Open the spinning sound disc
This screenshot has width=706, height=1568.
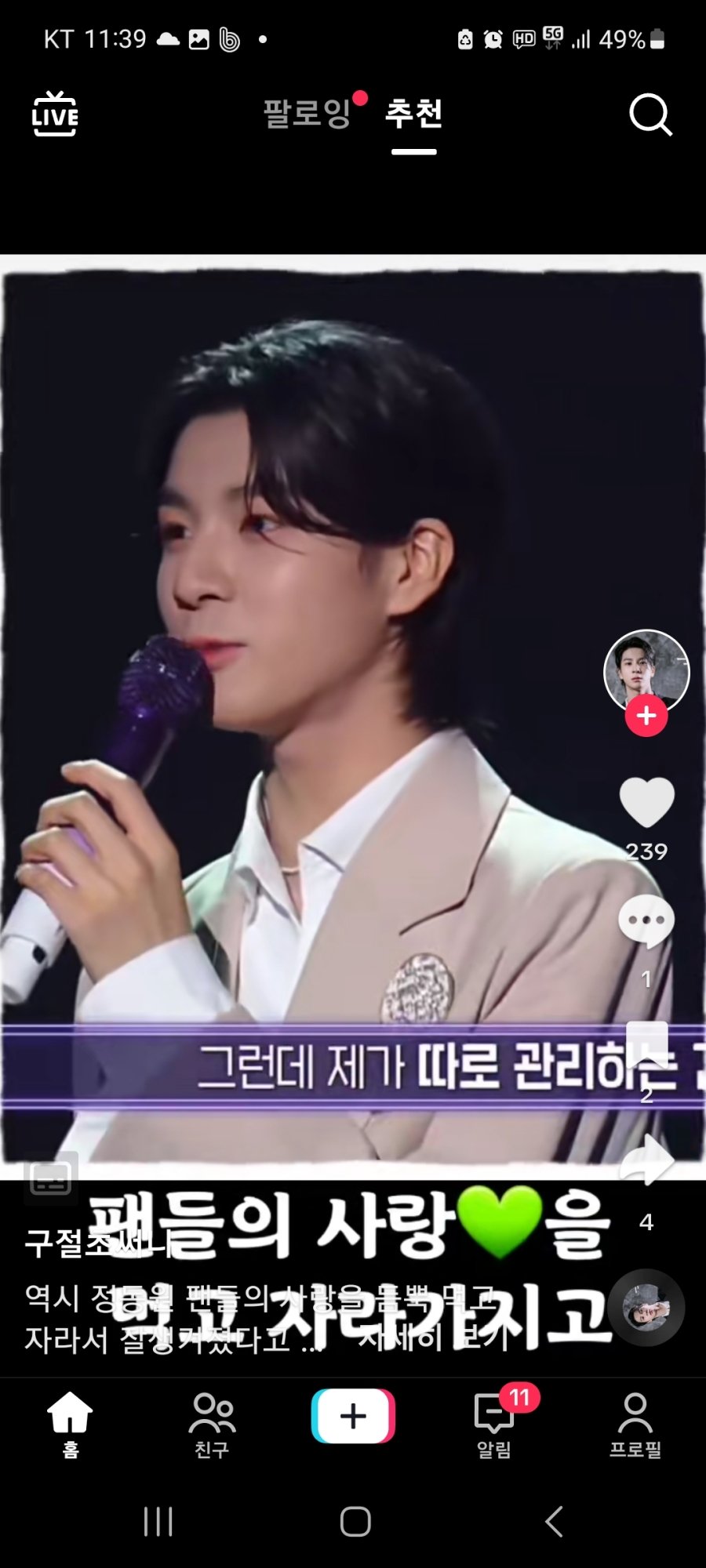pyautogui.click(x=646, y=1308)
